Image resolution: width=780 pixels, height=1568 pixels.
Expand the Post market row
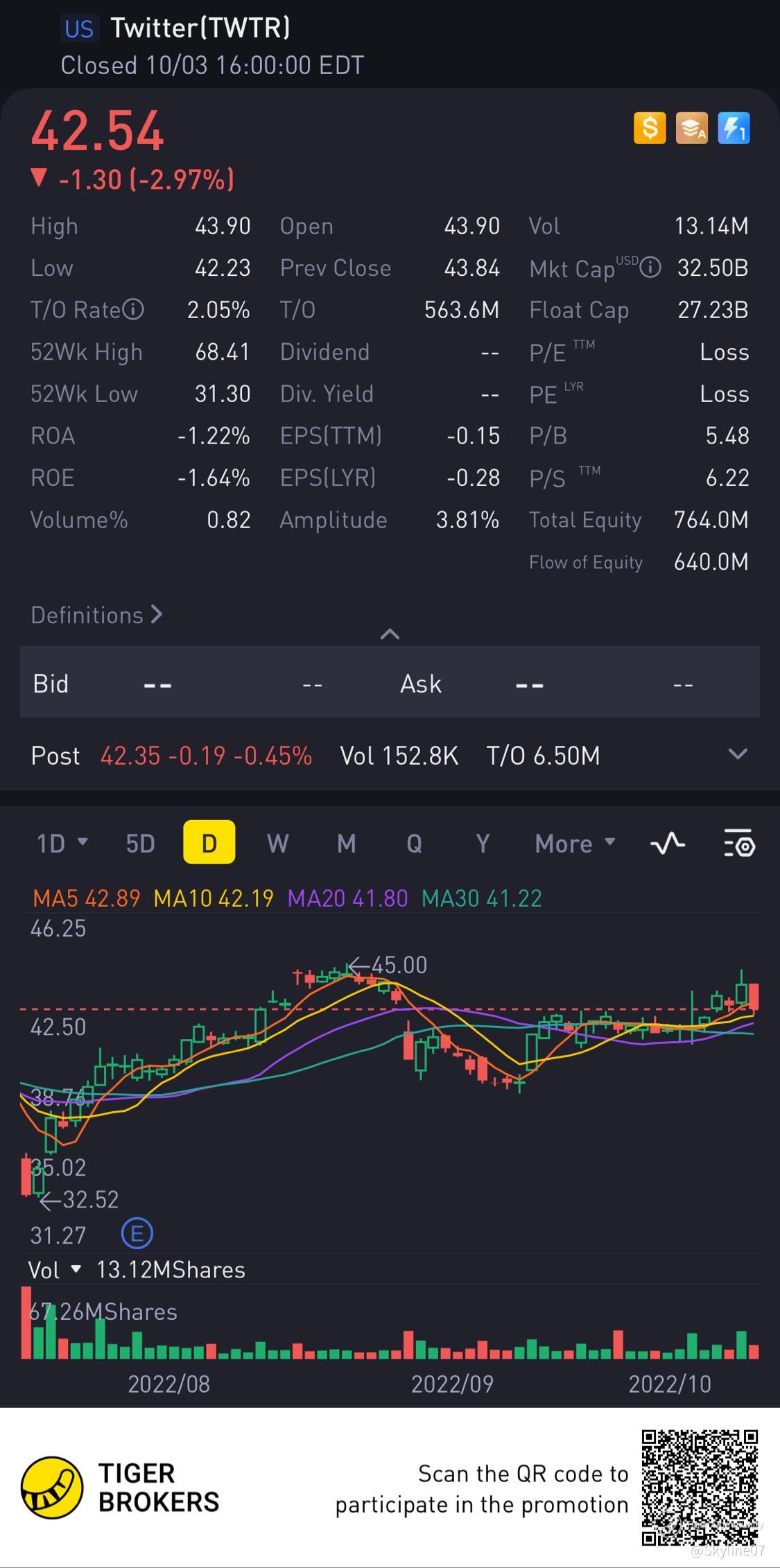(738, 754)
